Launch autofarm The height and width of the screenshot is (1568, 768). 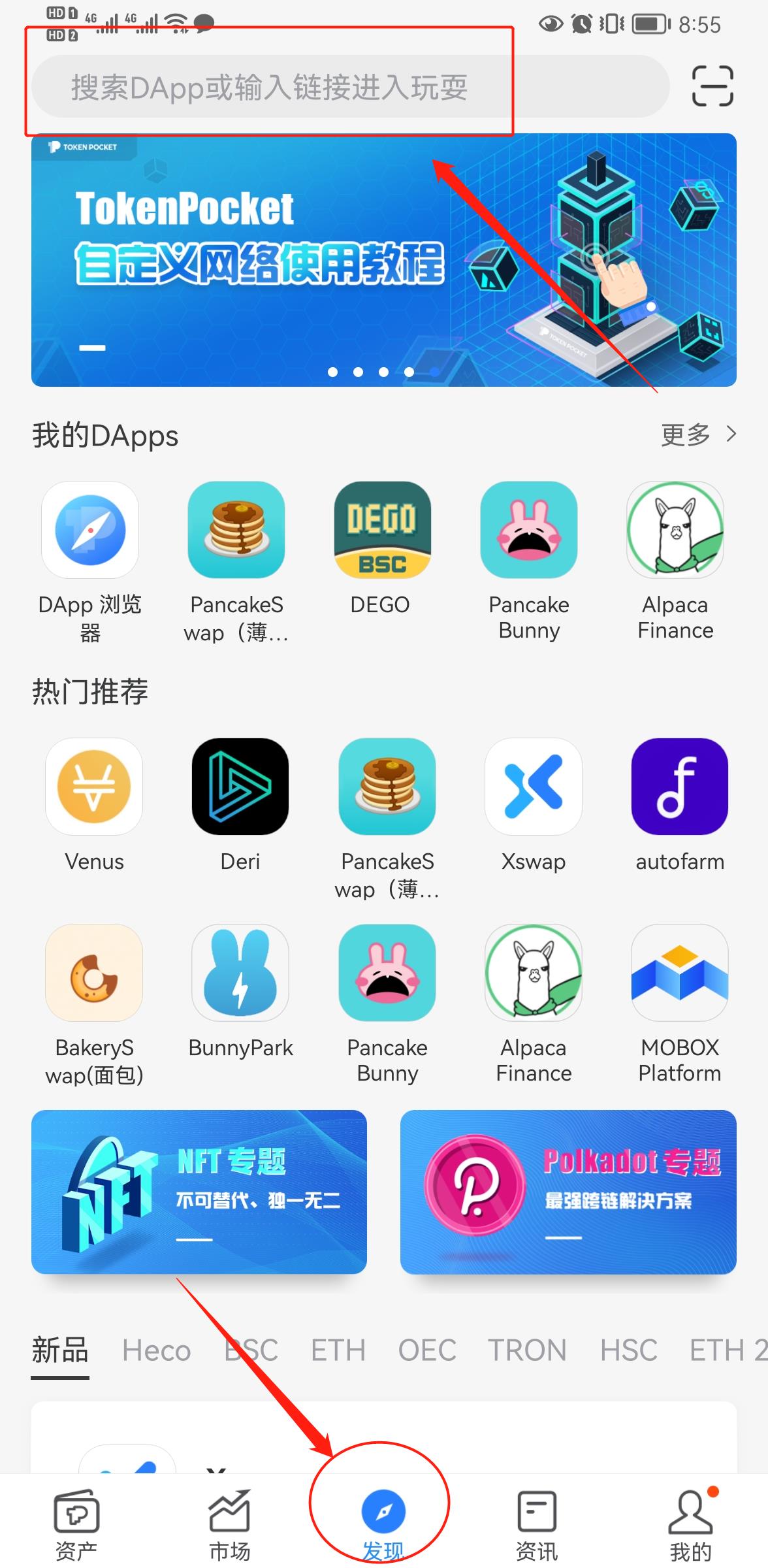pos(679,787)
